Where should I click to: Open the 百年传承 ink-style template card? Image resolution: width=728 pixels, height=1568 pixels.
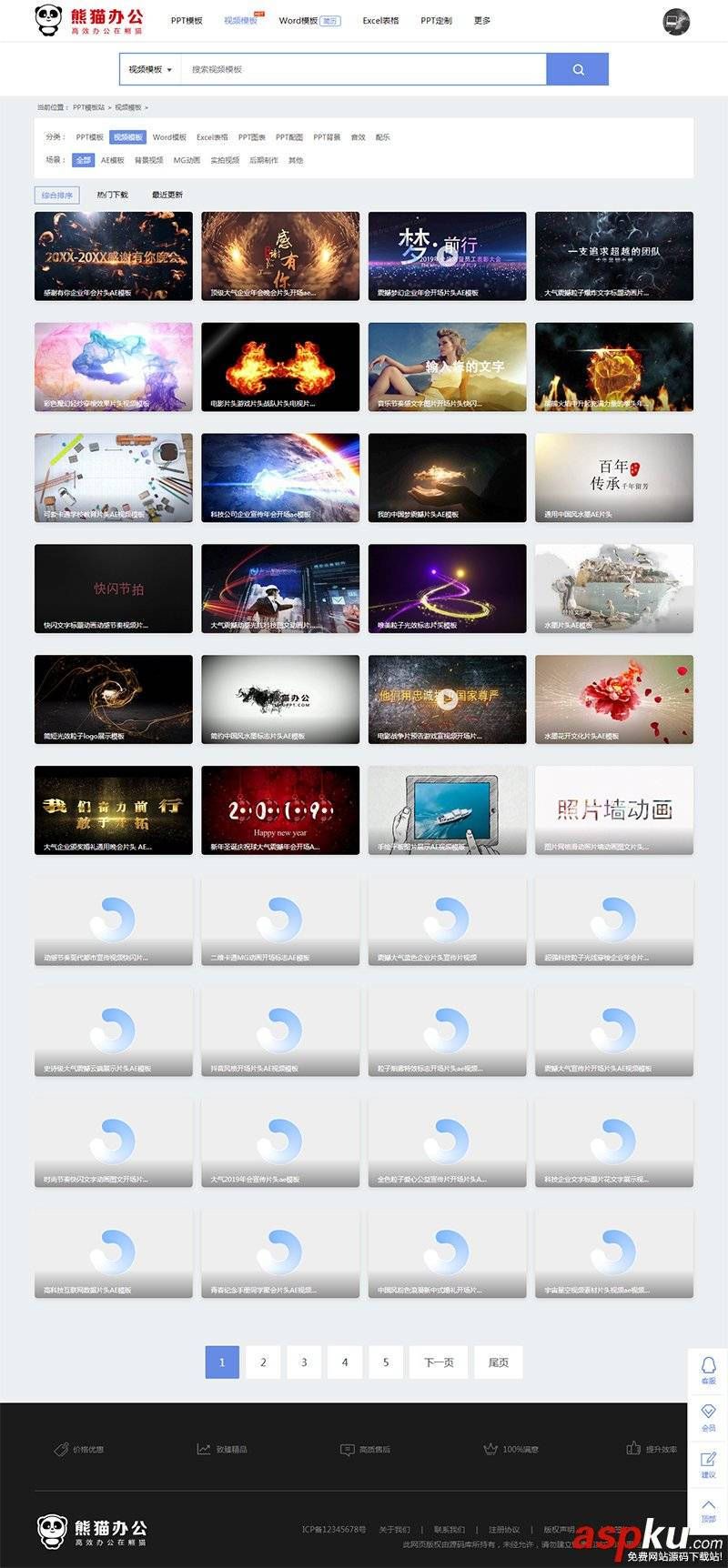point(614,477)
